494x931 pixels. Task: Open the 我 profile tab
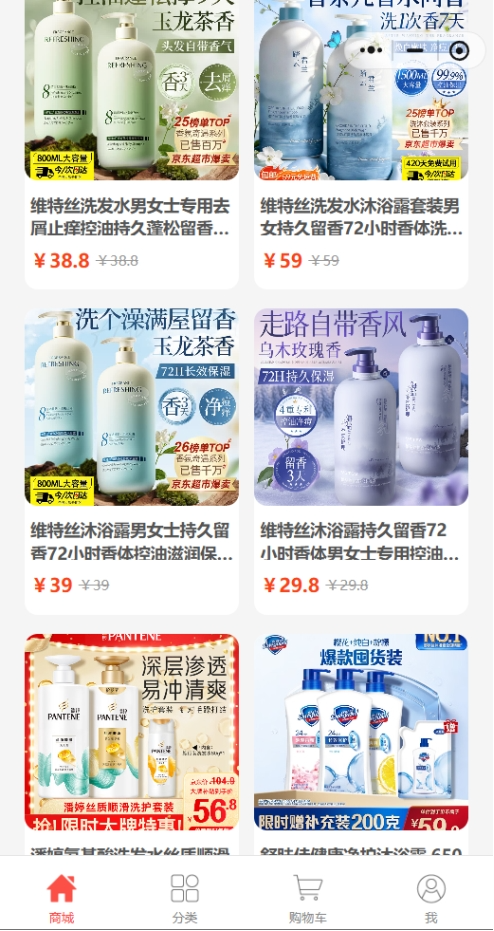click(x=431, y=899)
